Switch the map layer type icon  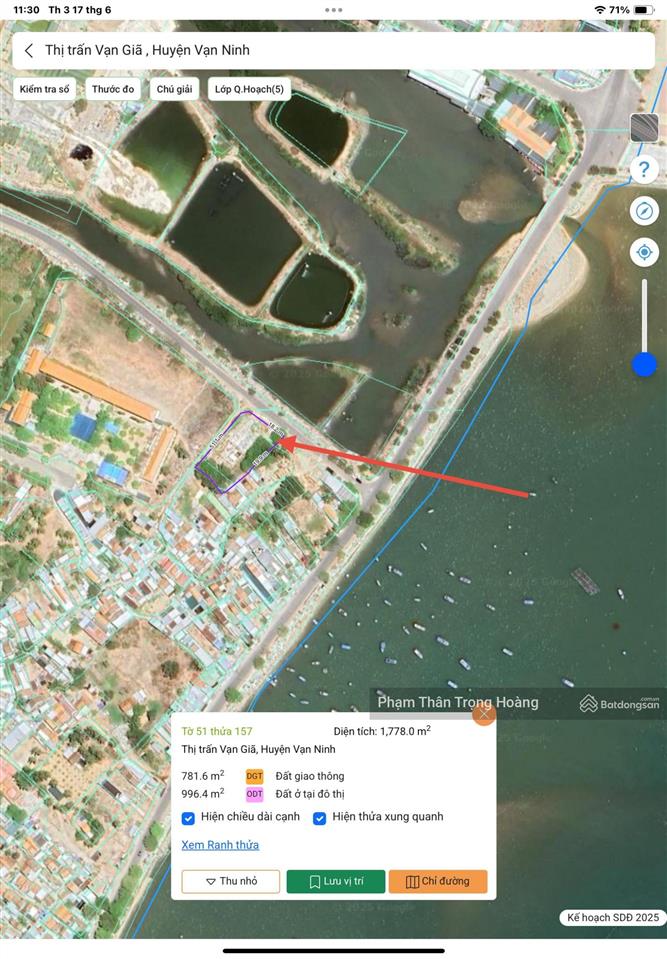[x=644, y=128]
